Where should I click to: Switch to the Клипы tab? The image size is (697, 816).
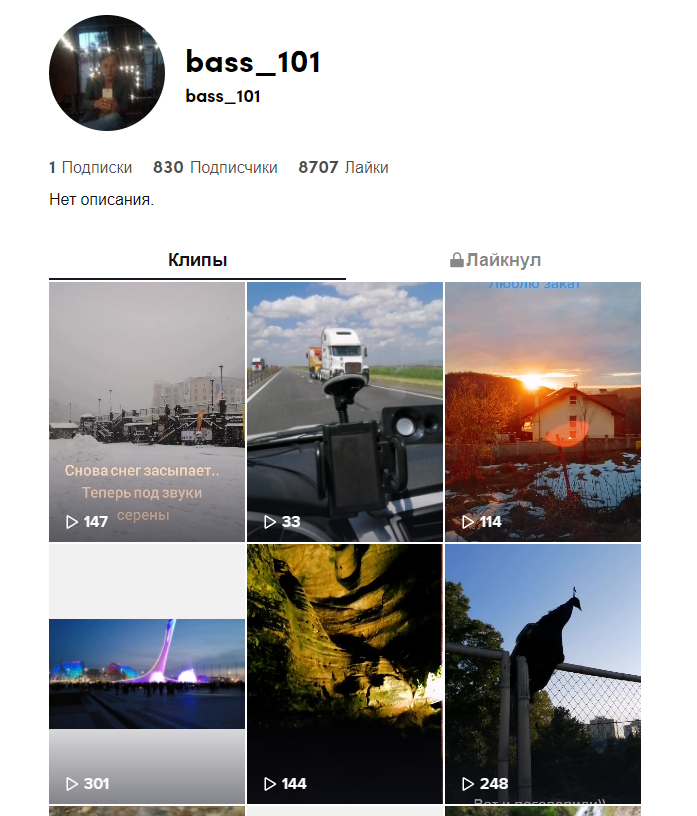pyautogui.click(x=197, y=260)
